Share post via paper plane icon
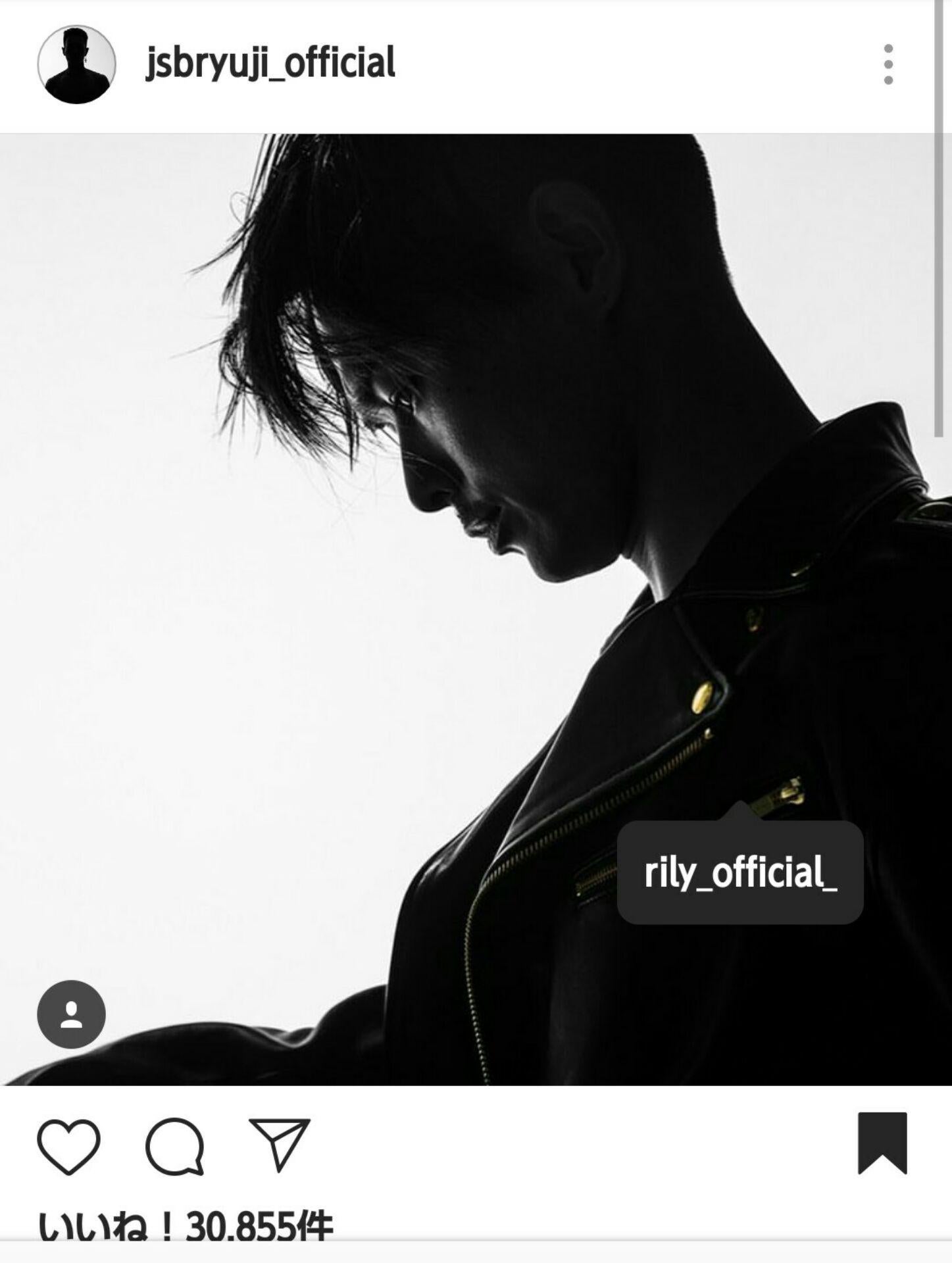952x1263 pixels. point(280,1145)
